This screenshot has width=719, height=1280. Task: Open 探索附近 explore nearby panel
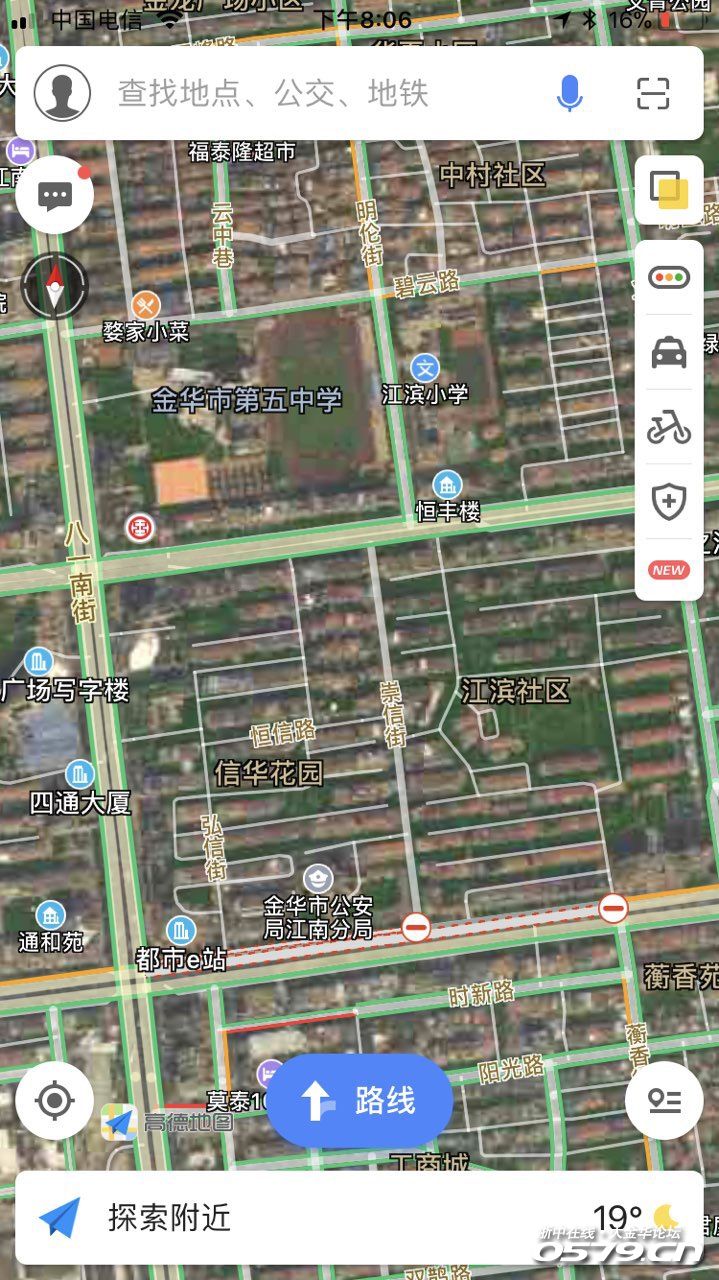359,1217
